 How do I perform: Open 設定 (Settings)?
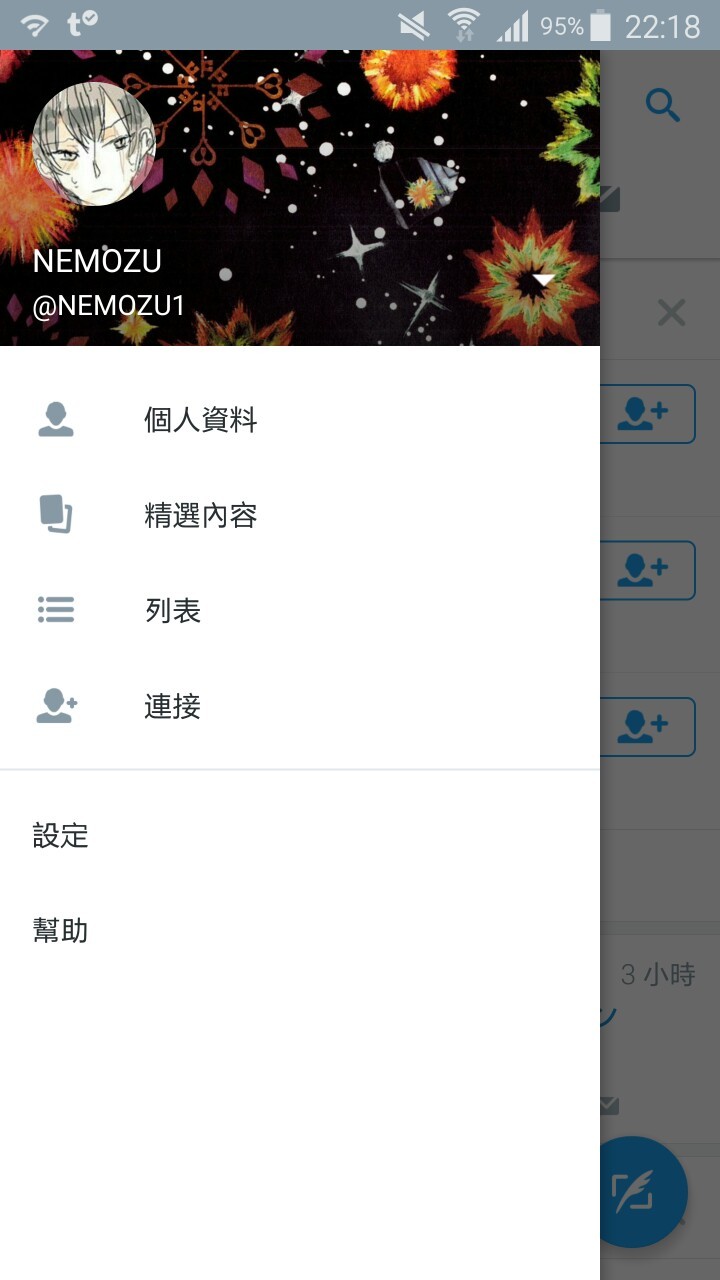[x=61, y=835]
